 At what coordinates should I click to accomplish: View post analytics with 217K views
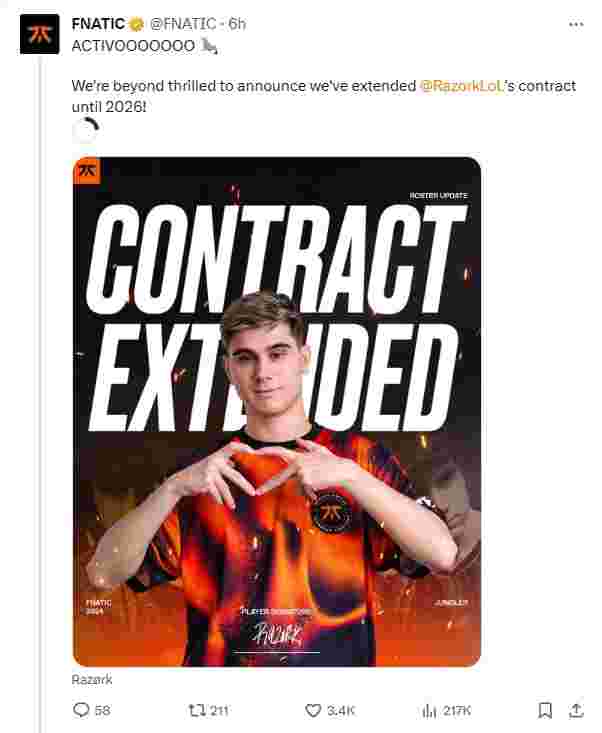431,710
